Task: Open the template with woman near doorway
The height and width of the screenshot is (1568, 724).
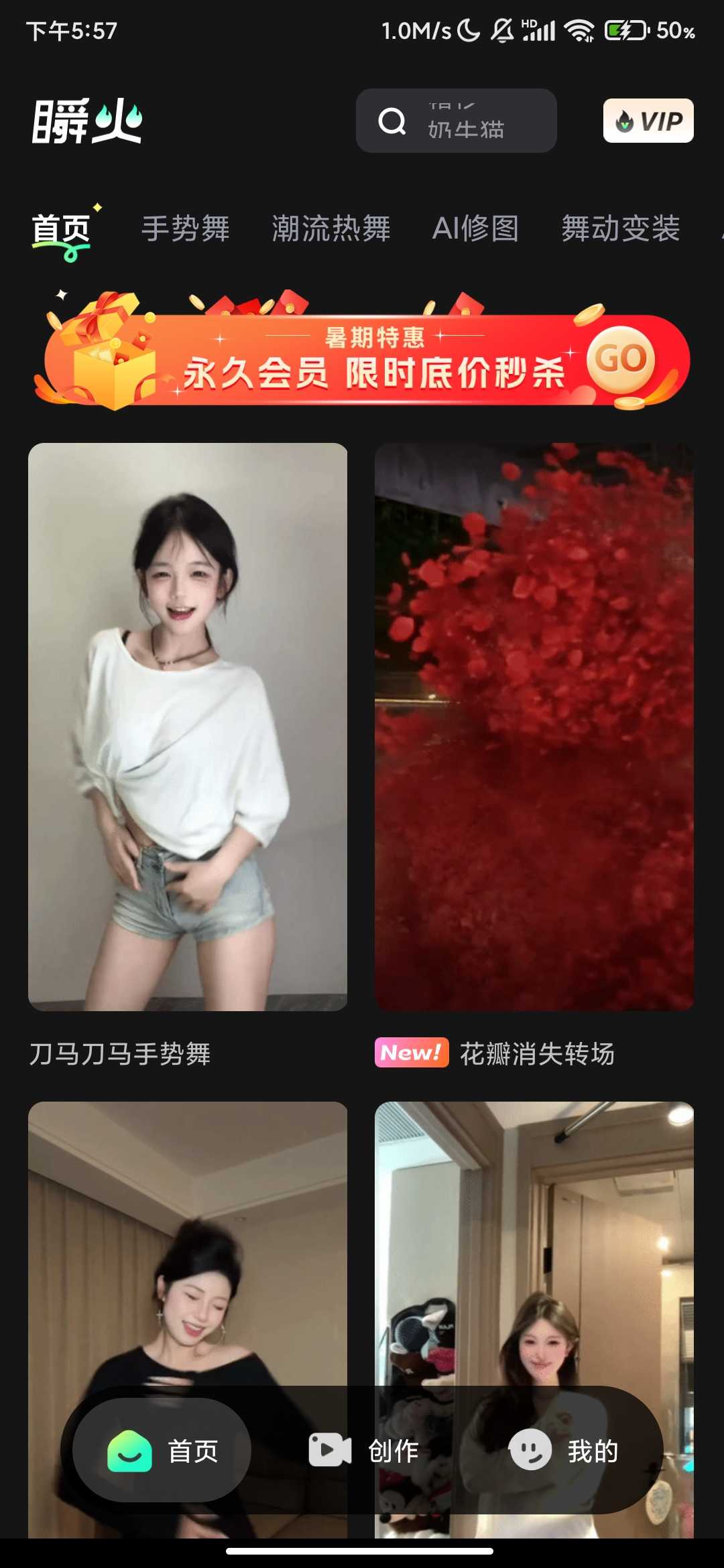Action: (x=534, y=1240)
